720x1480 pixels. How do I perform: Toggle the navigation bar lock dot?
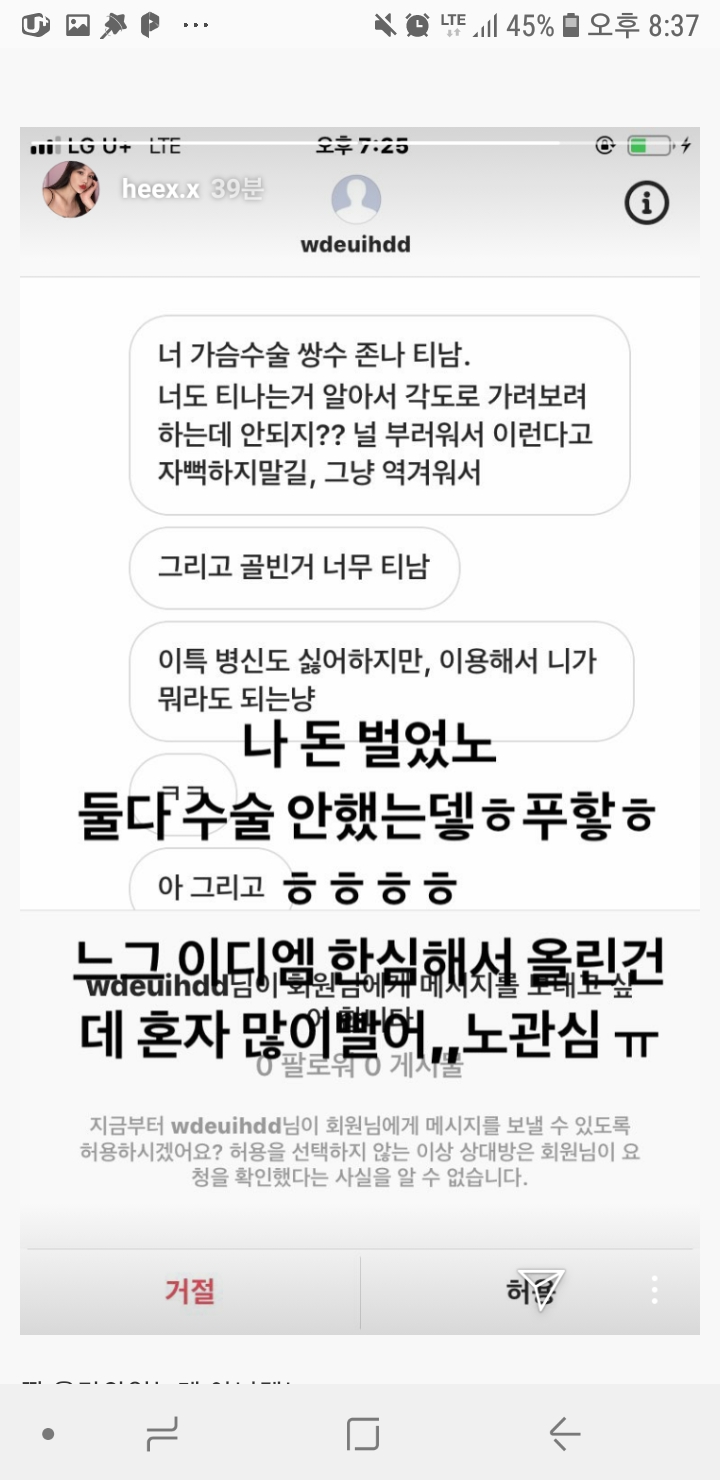(x=48, y=1434)
